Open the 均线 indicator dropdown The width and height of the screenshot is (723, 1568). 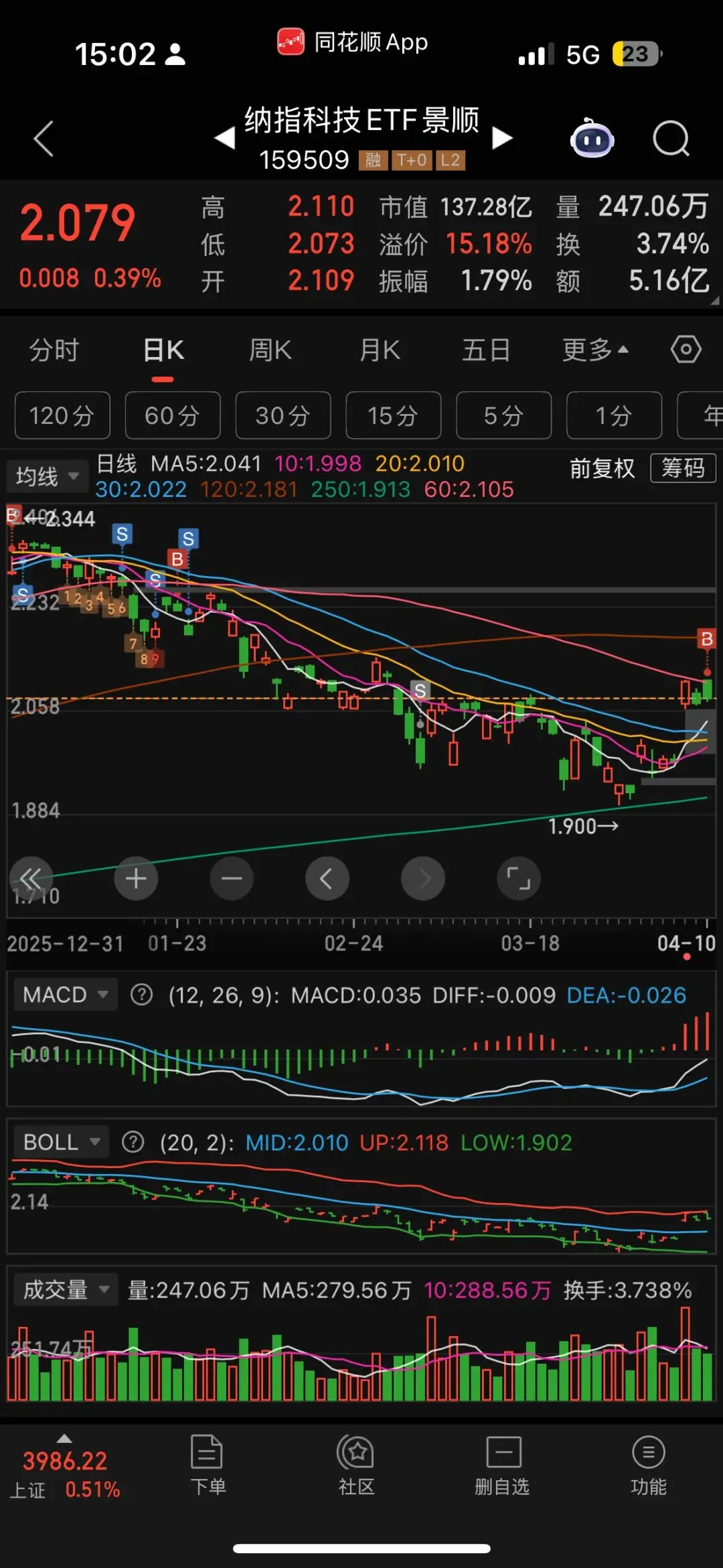tap(47, 476)
